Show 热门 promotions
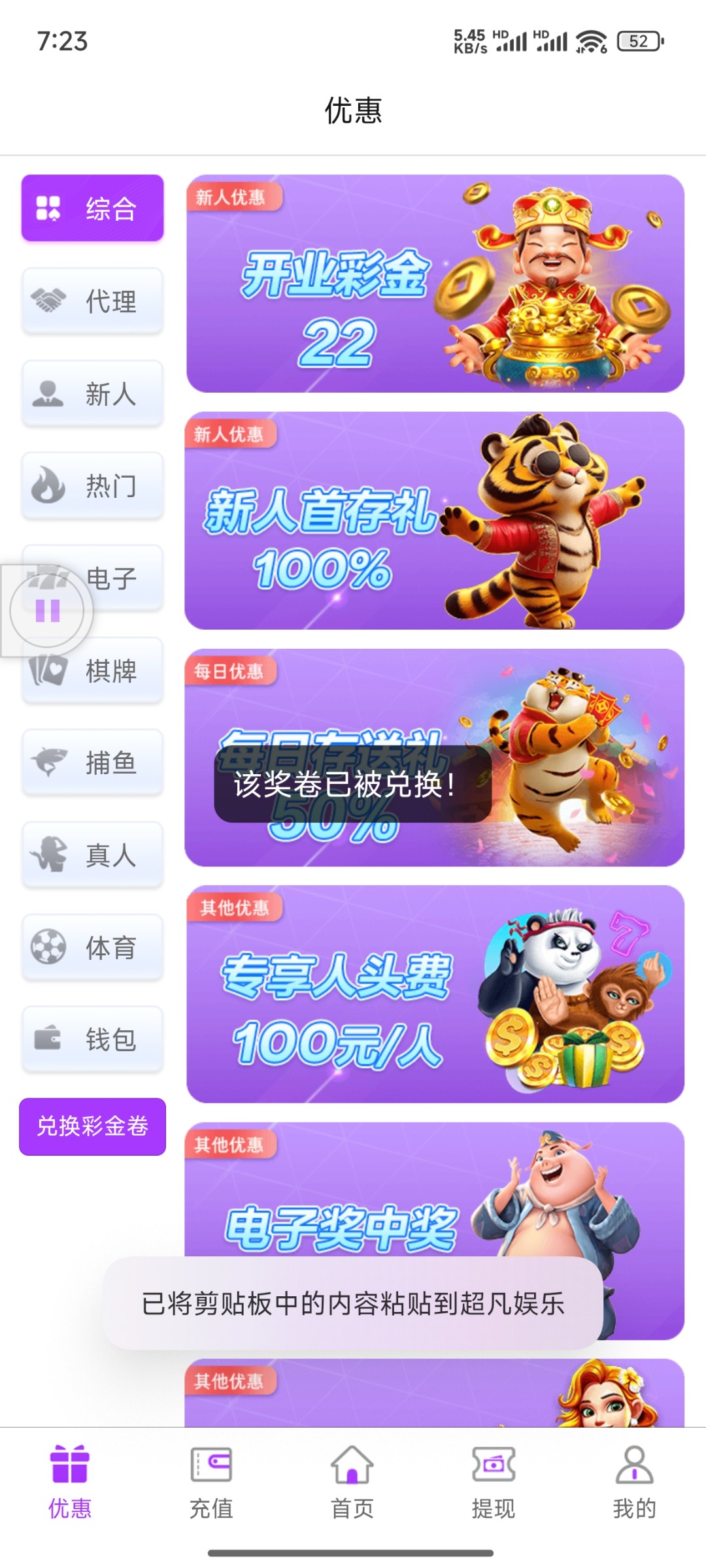The image size is (706, 1568). point(92,486)
